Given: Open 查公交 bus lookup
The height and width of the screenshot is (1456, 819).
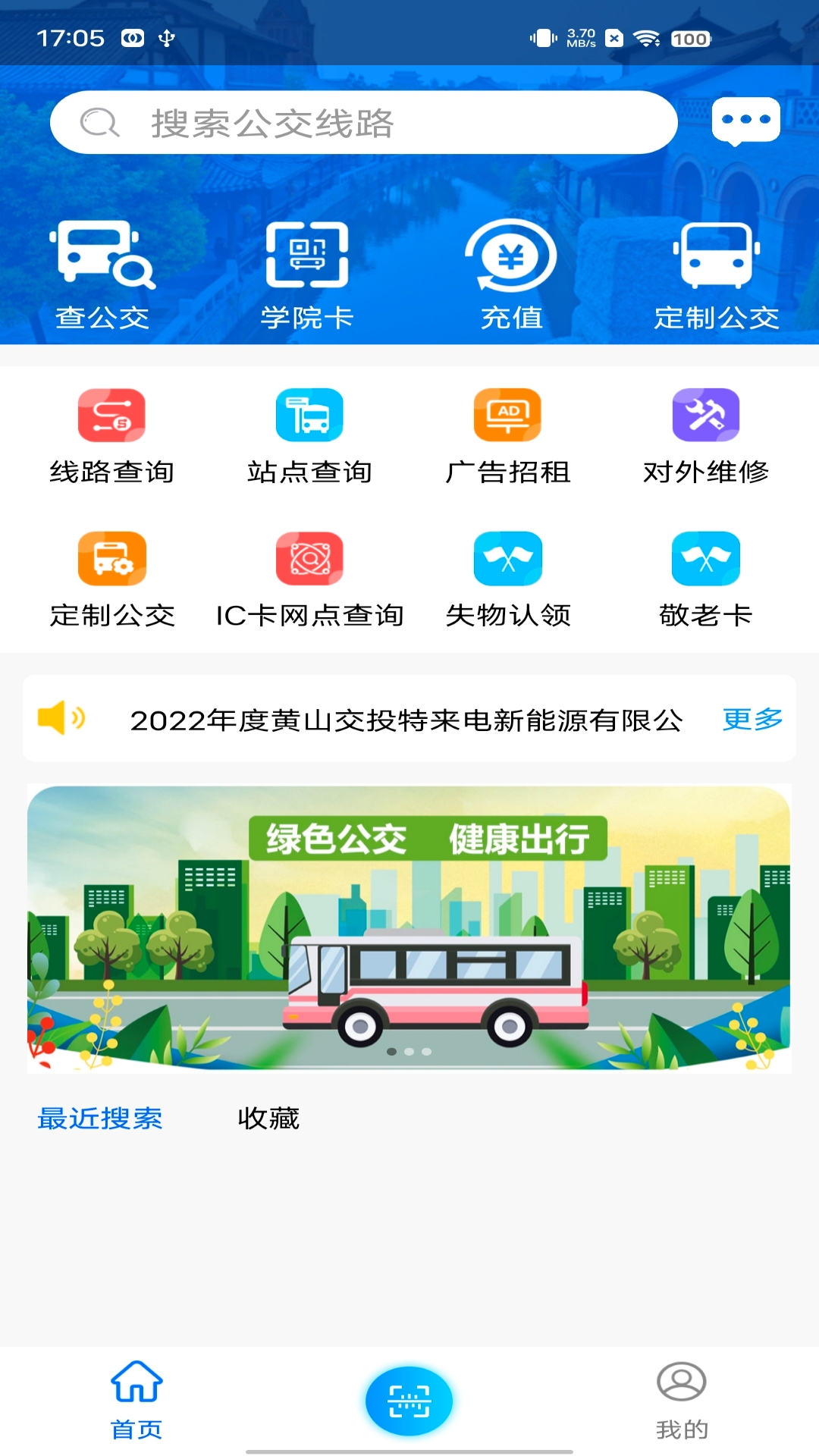Looking at the screenshot, I should 103,275.
